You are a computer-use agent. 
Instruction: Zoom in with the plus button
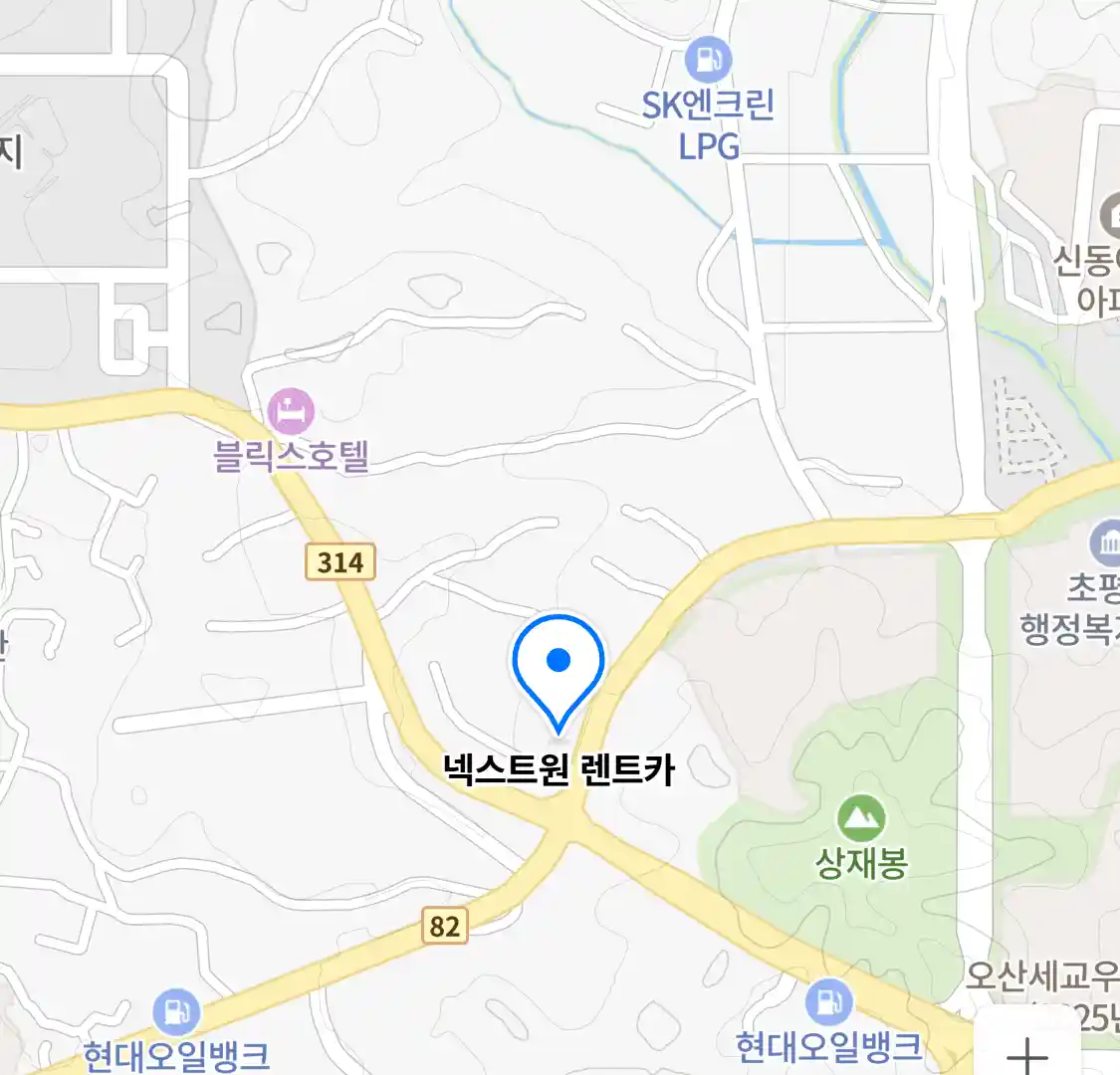(x=1028, y=1050)
